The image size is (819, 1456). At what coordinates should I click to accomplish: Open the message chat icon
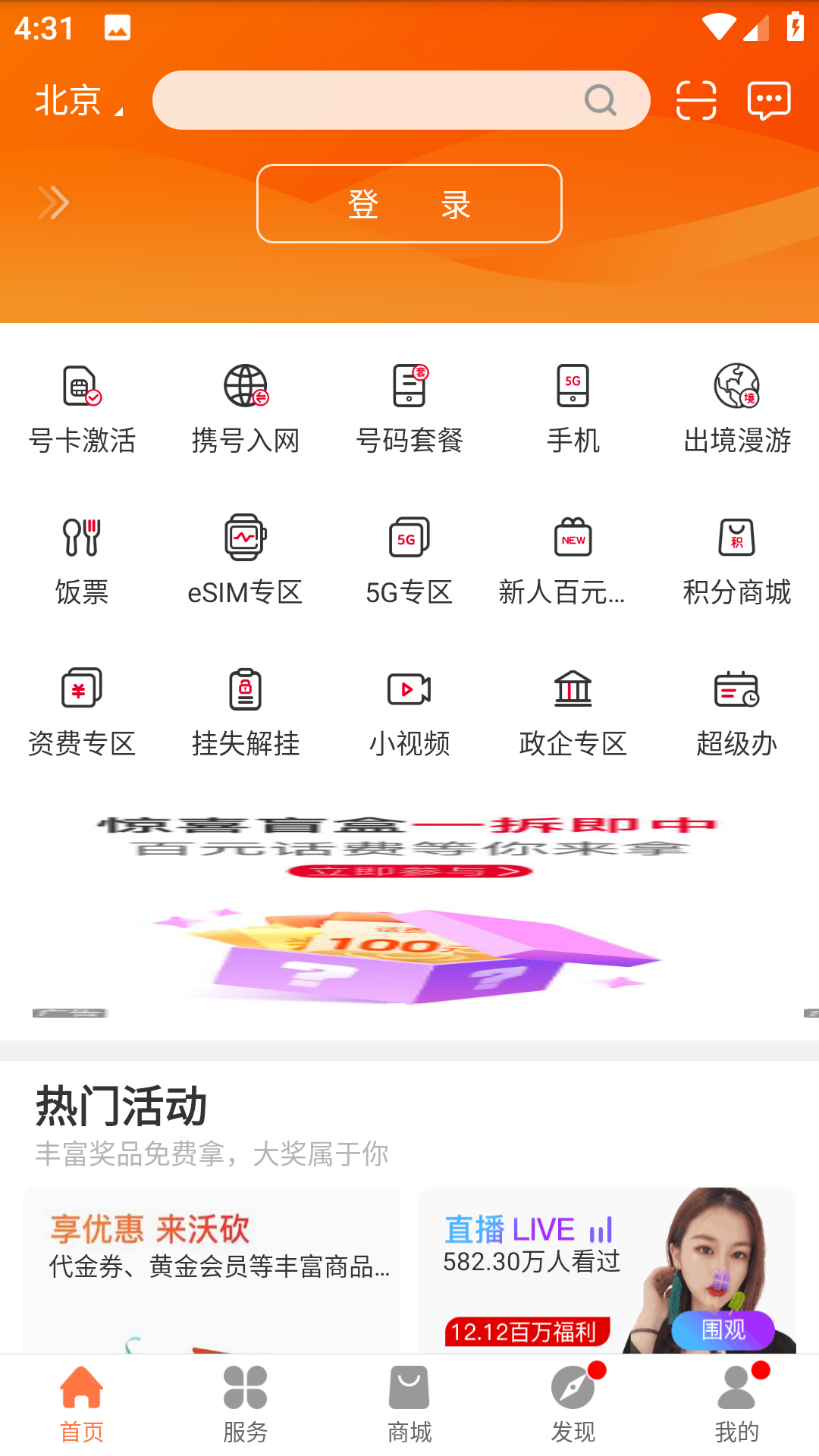tap(768, 100)
